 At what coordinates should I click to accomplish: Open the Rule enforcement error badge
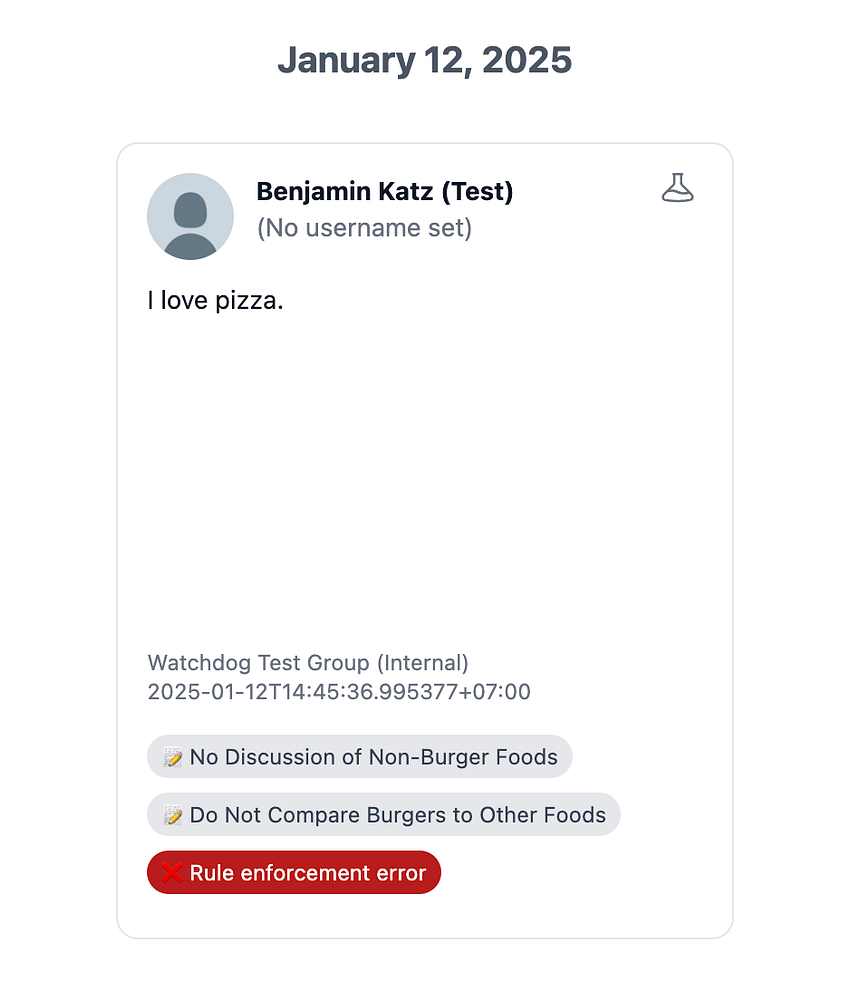(294, 873)
